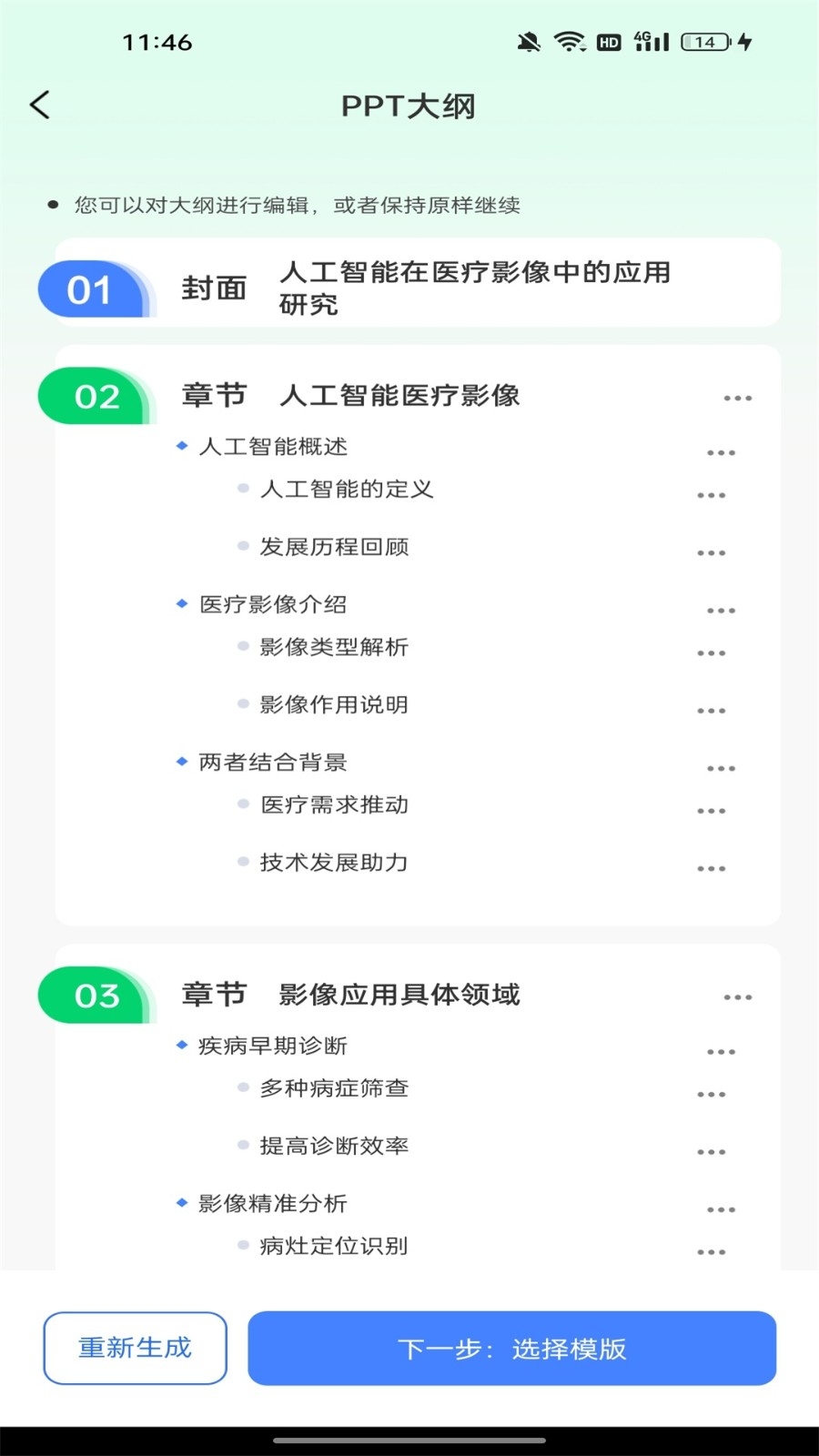Open the menu beside 提高诊断效率

point(711,1151)
